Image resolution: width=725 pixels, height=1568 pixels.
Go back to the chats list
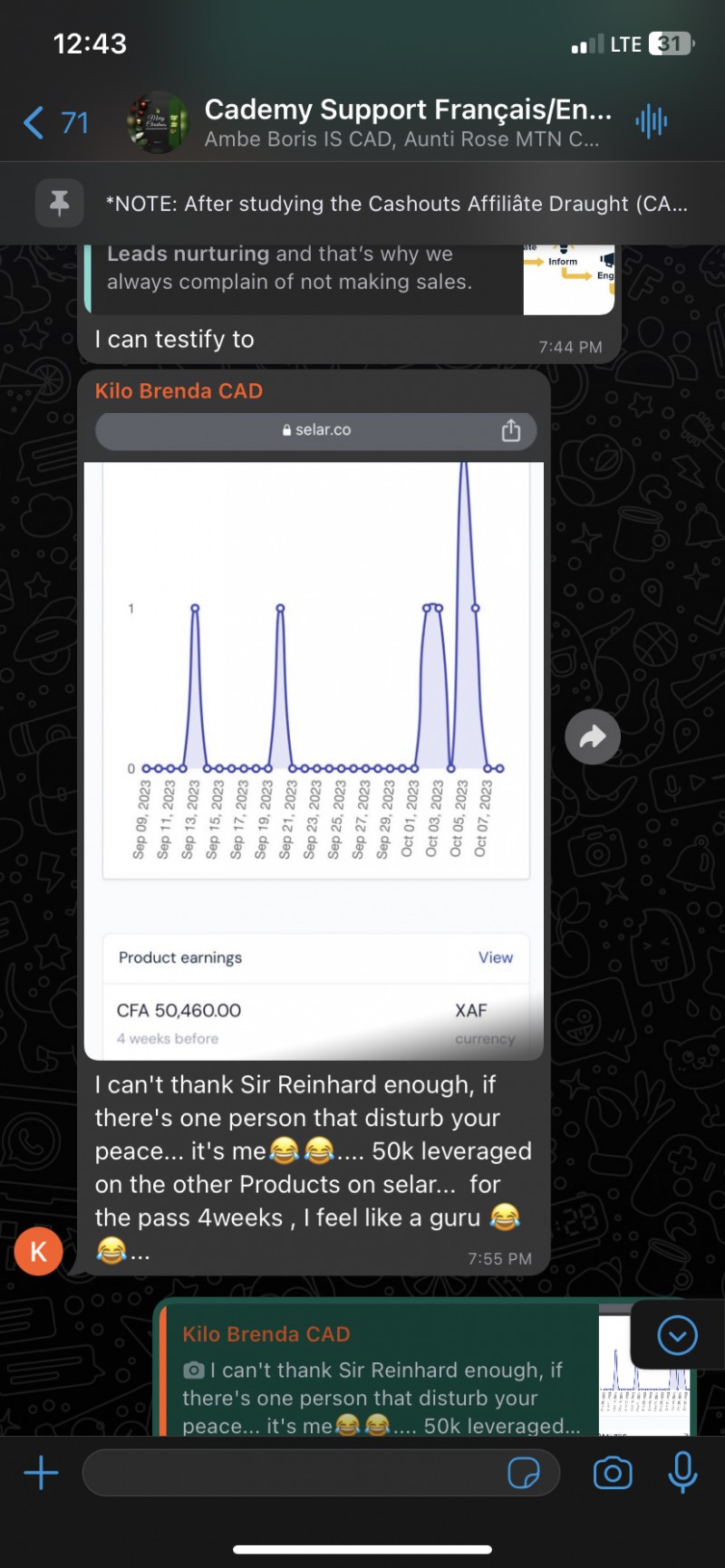click(55, 122)
